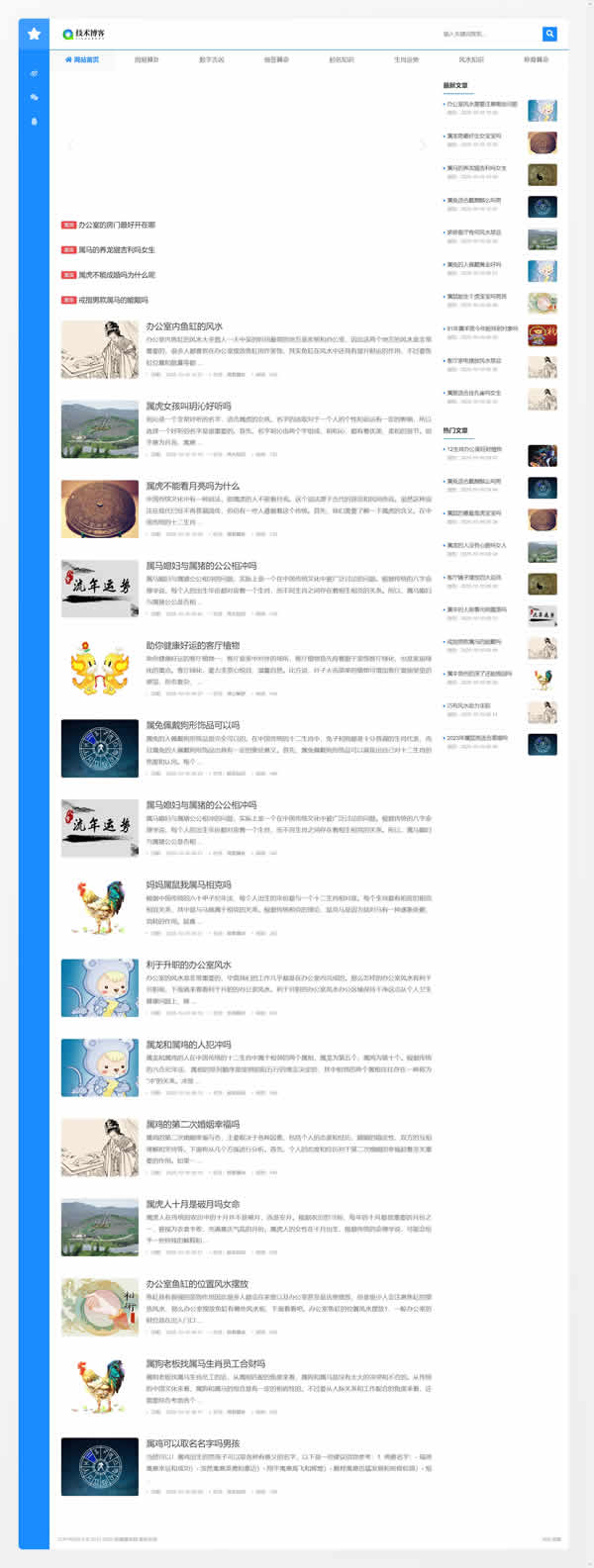Image resolution: width=594 pixels, height=1568 pixels.
Task: Open the chat bubble icon in the sidebar
Action: click(x=34, y=97)
